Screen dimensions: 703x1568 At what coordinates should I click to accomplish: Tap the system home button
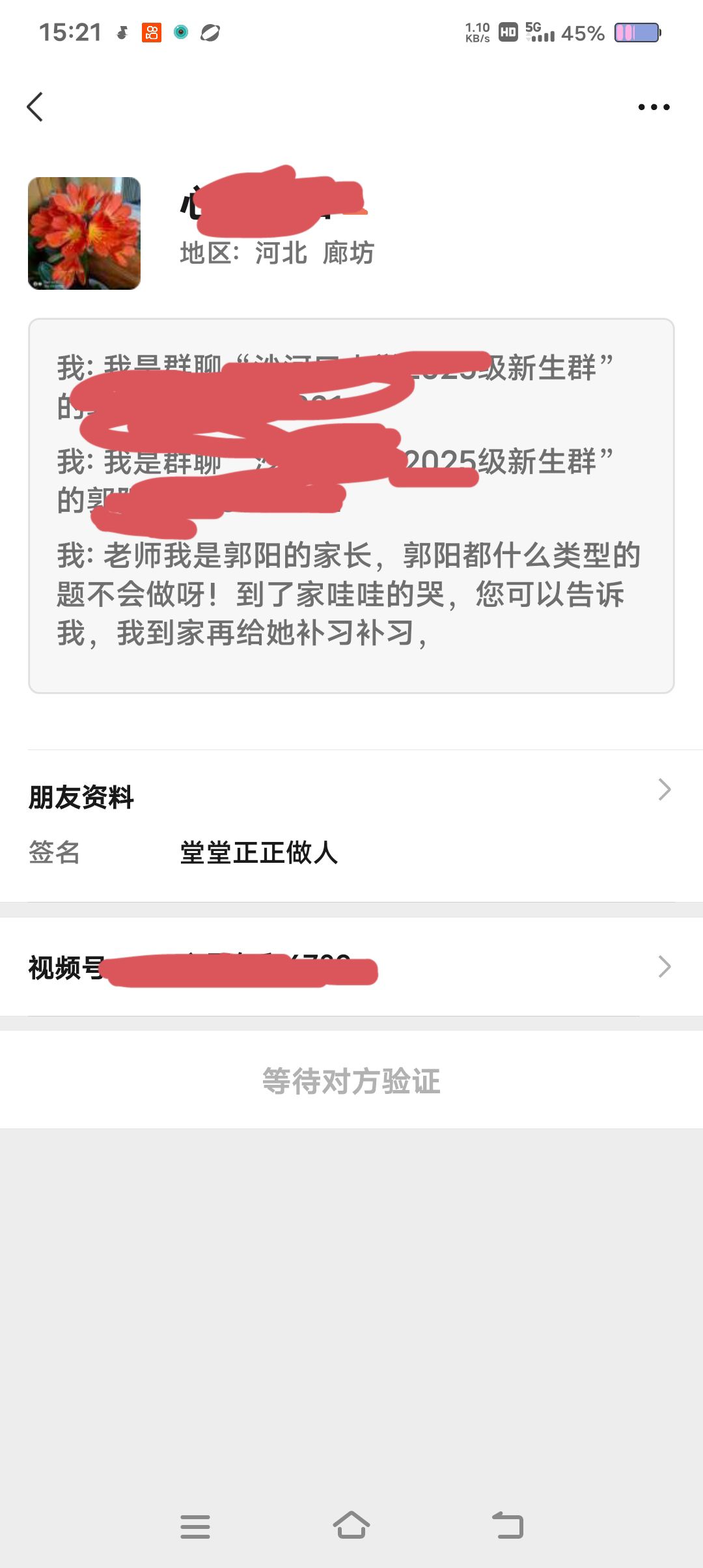351,1526
